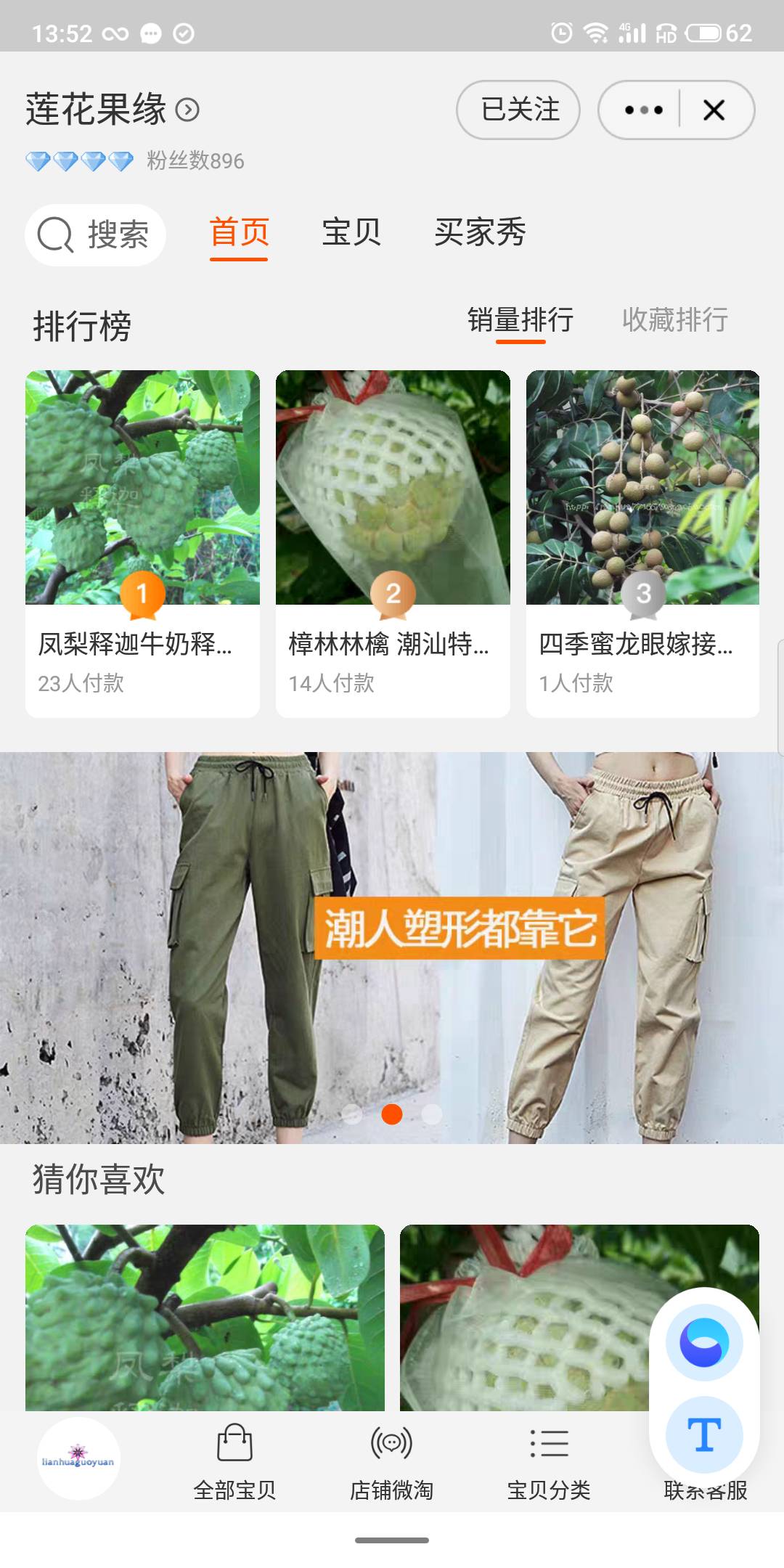The height and width of the screenshot is (1568, 784).
Task: Open the lianhuaguoyuan shop logo
Action: [78, 1459]
